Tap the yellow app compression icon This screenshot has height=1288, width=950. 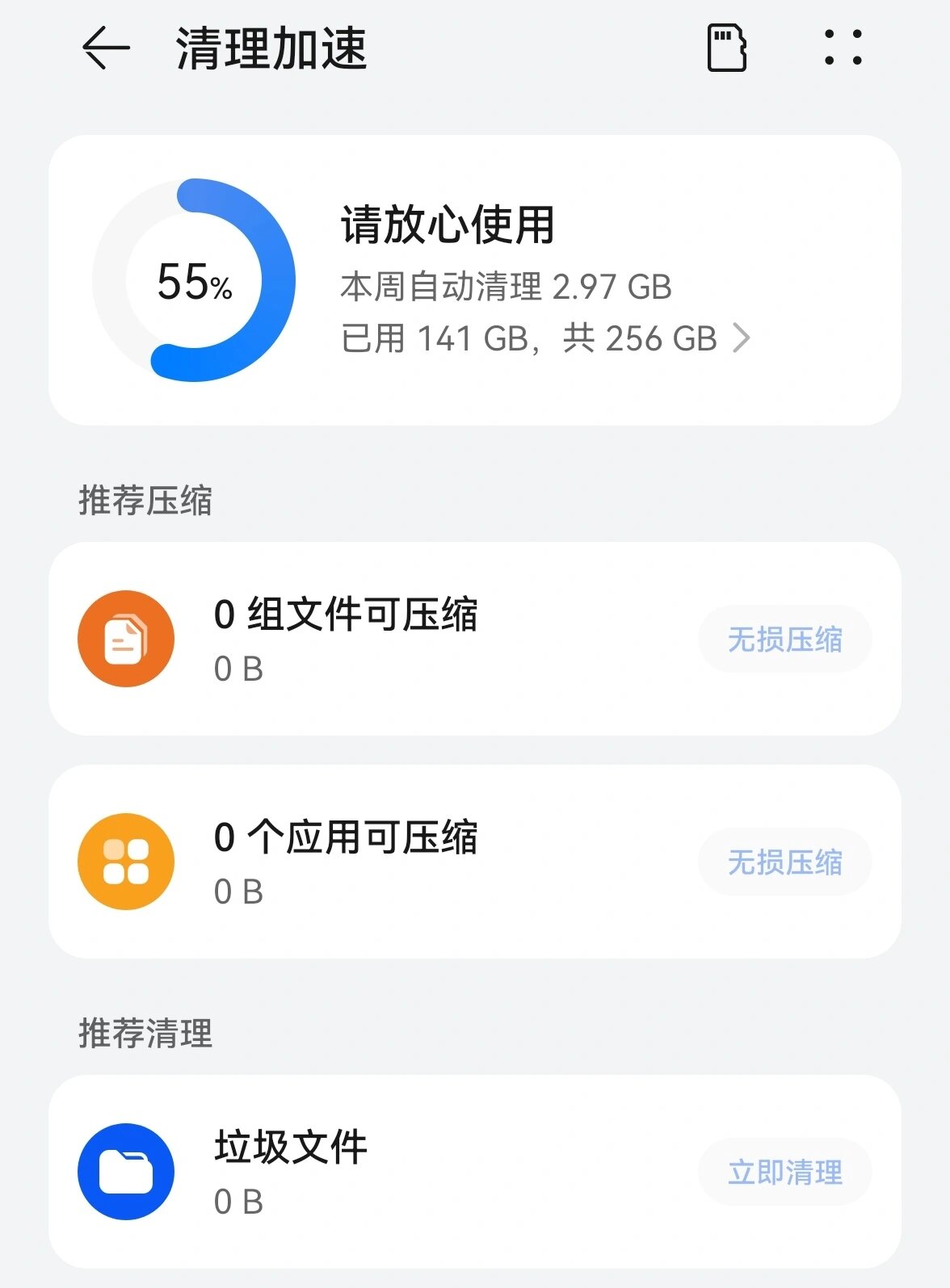point(124,861)
